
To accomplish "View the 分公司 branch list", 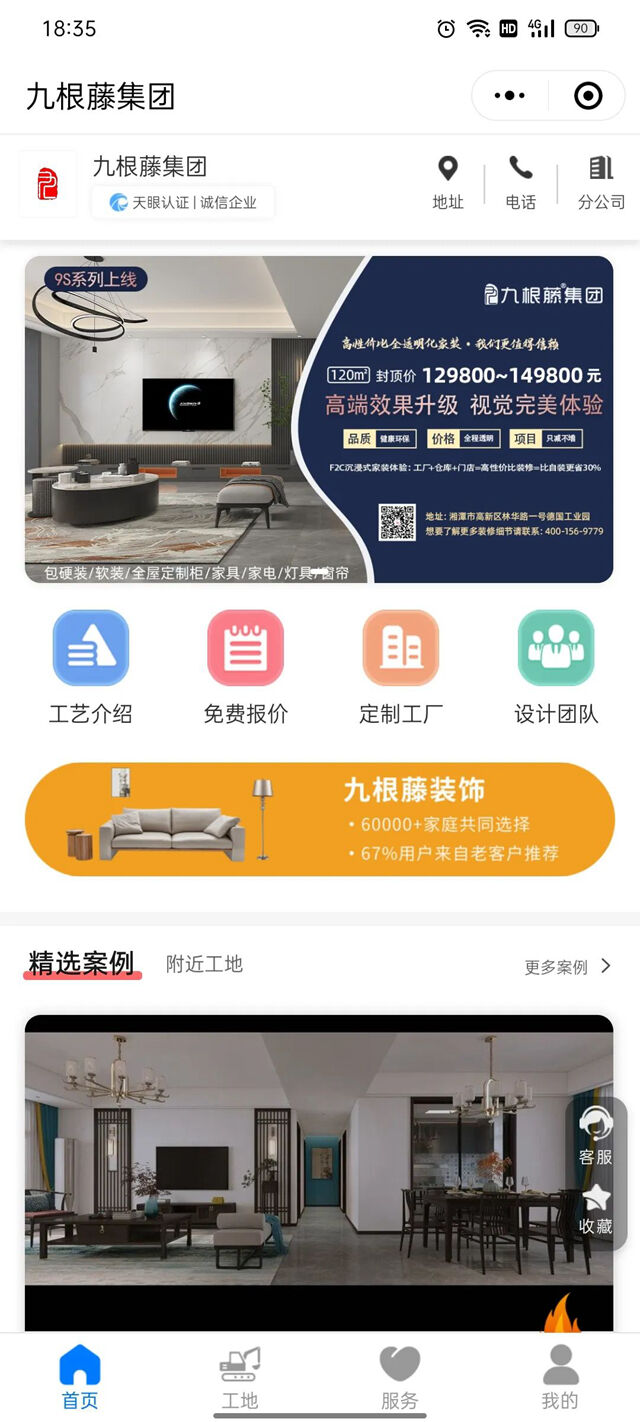I will (x=601, y=183).
